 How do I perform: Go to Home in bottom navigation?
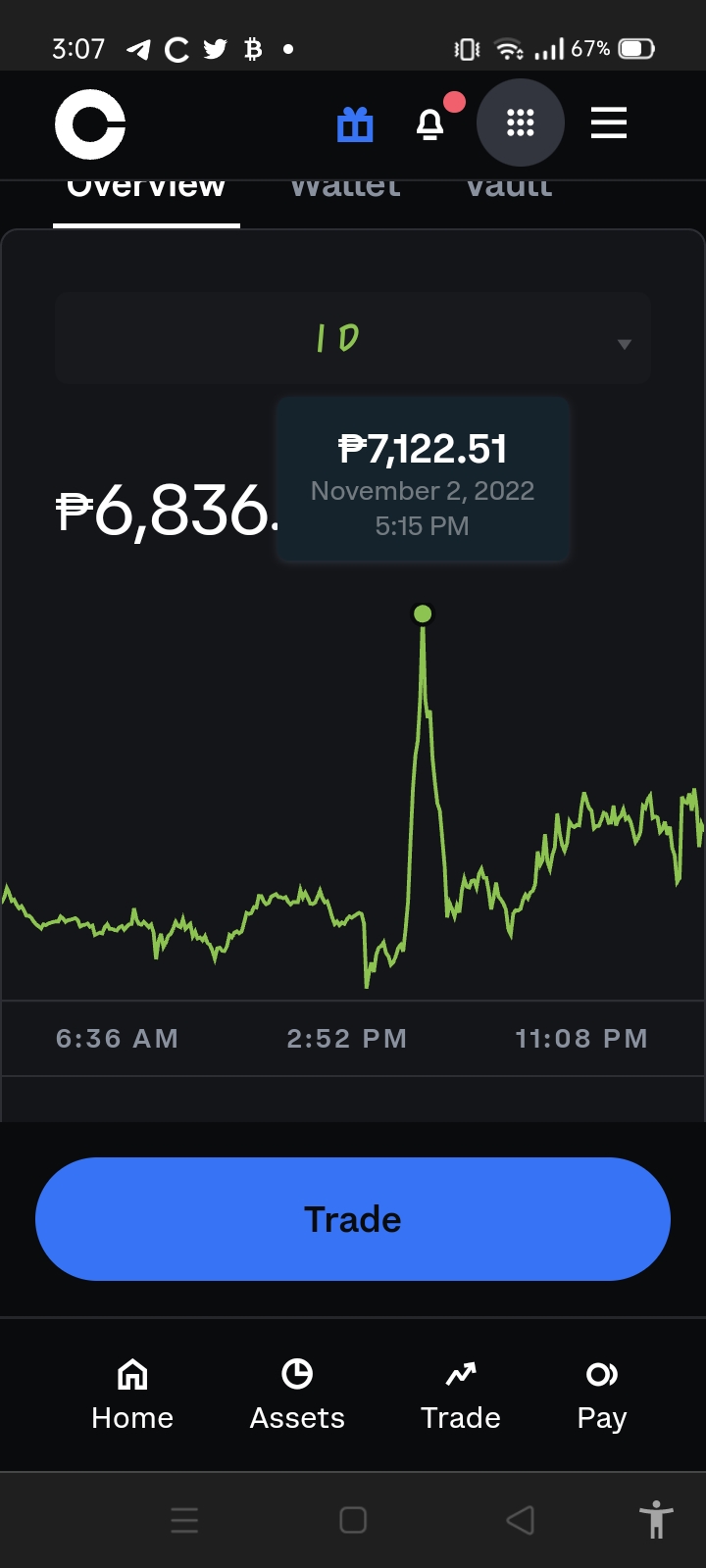132,1396
